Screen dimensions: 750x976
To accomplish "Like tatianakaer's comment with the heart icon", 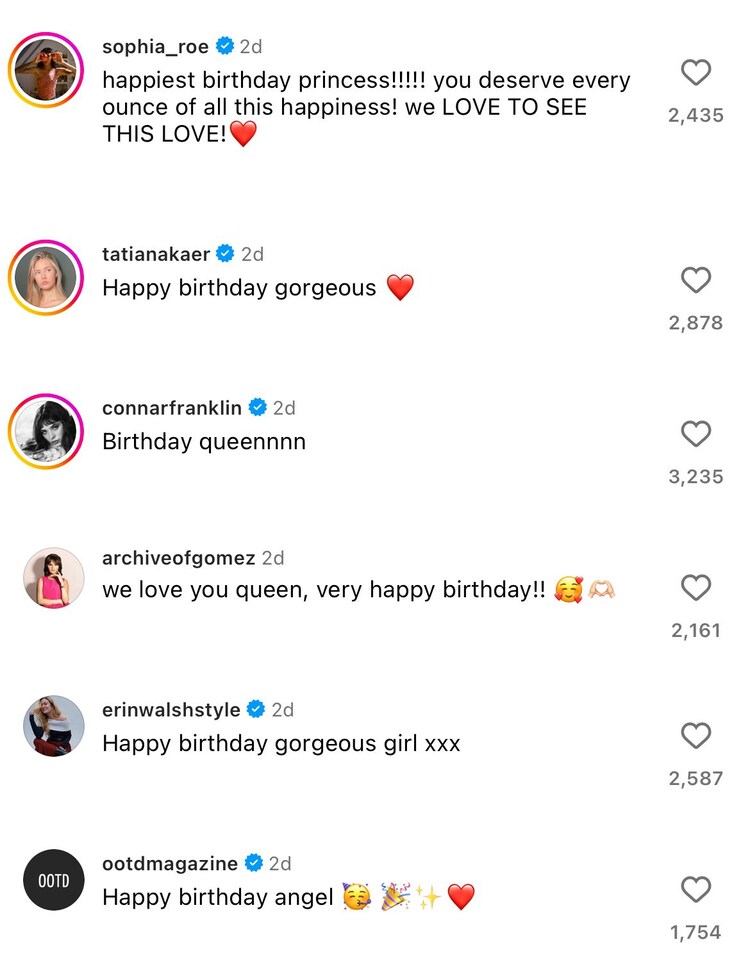I will coord(696,280).
